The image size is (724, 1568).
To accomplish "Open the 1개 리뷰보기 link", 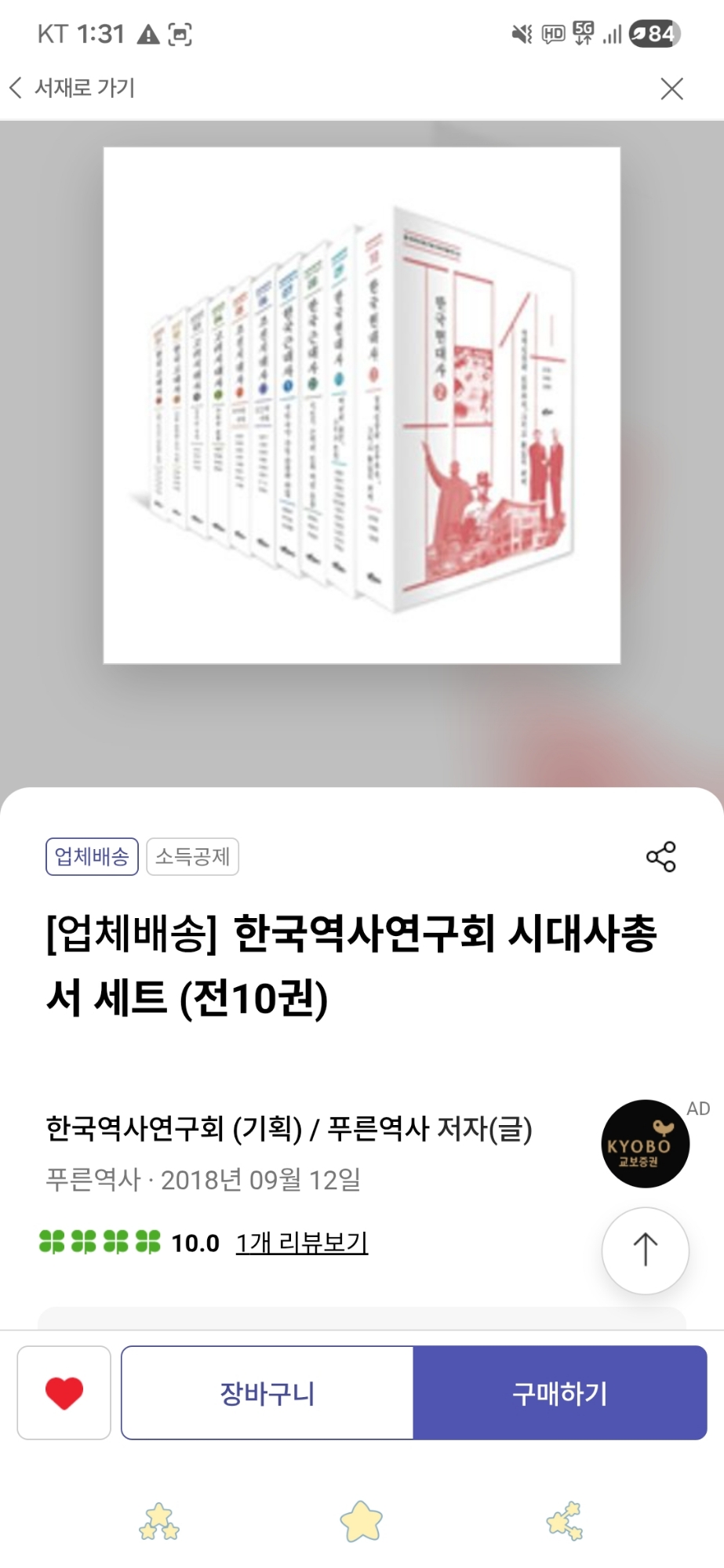I will point(302,1243).
